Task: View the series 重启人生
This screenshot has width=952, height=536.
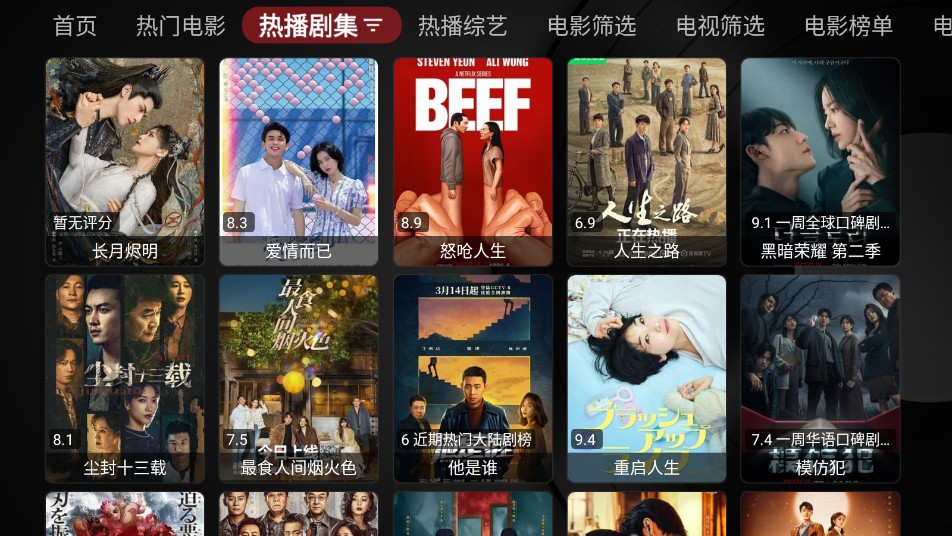Action: tap(647, 378)
